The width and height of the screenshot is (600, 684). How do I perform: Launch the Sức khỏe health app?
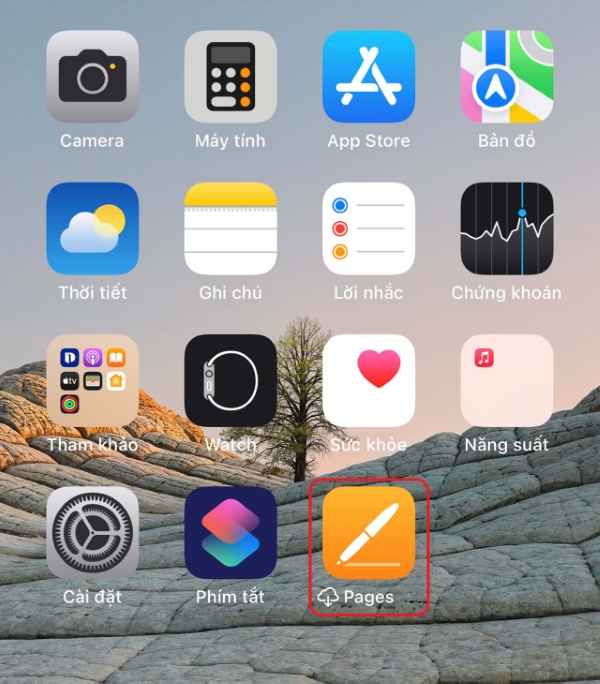pyautogui.click(x=368, y=381)
